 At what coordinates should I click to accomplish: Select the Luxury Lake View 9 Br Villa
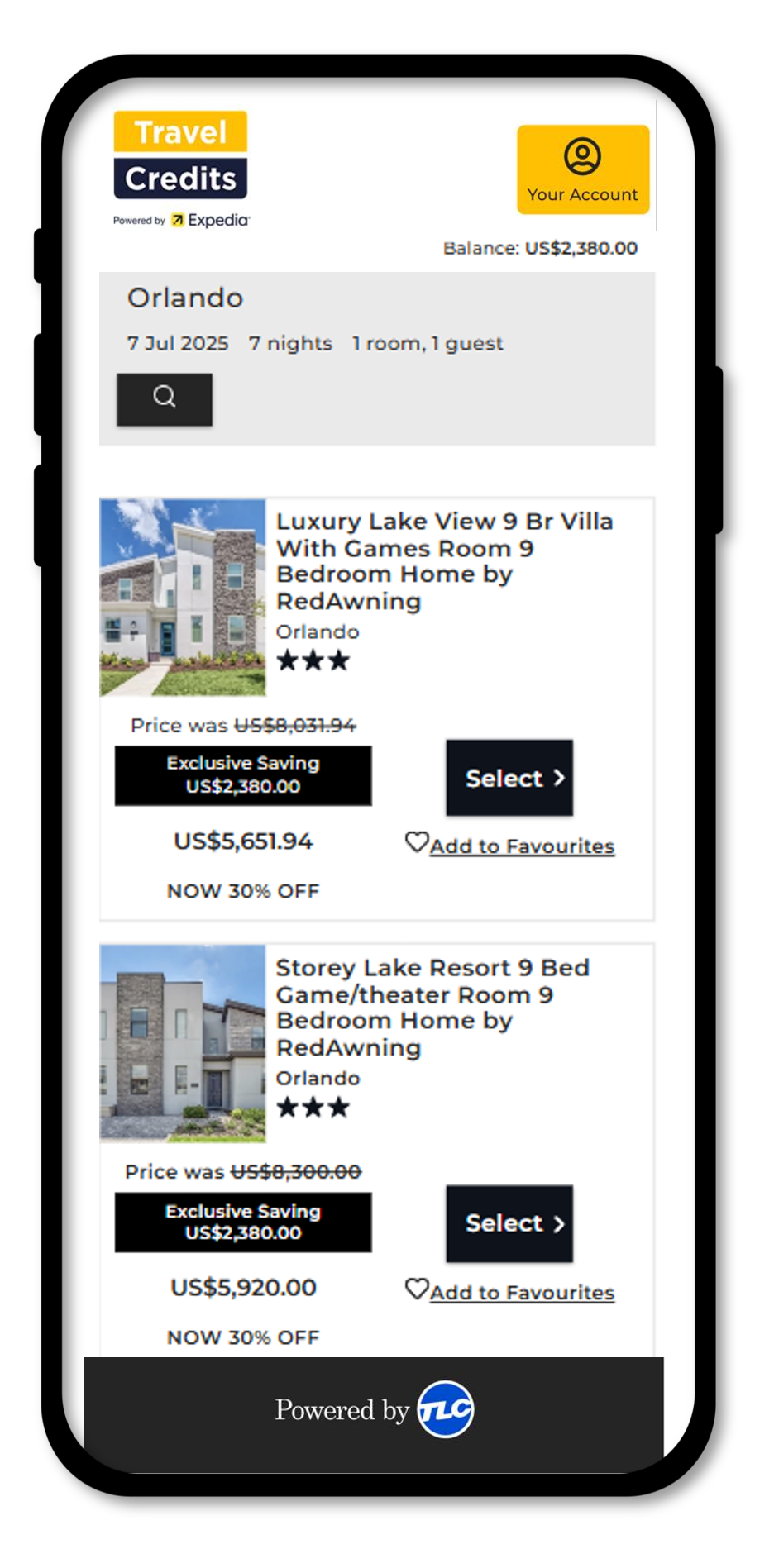509,778
